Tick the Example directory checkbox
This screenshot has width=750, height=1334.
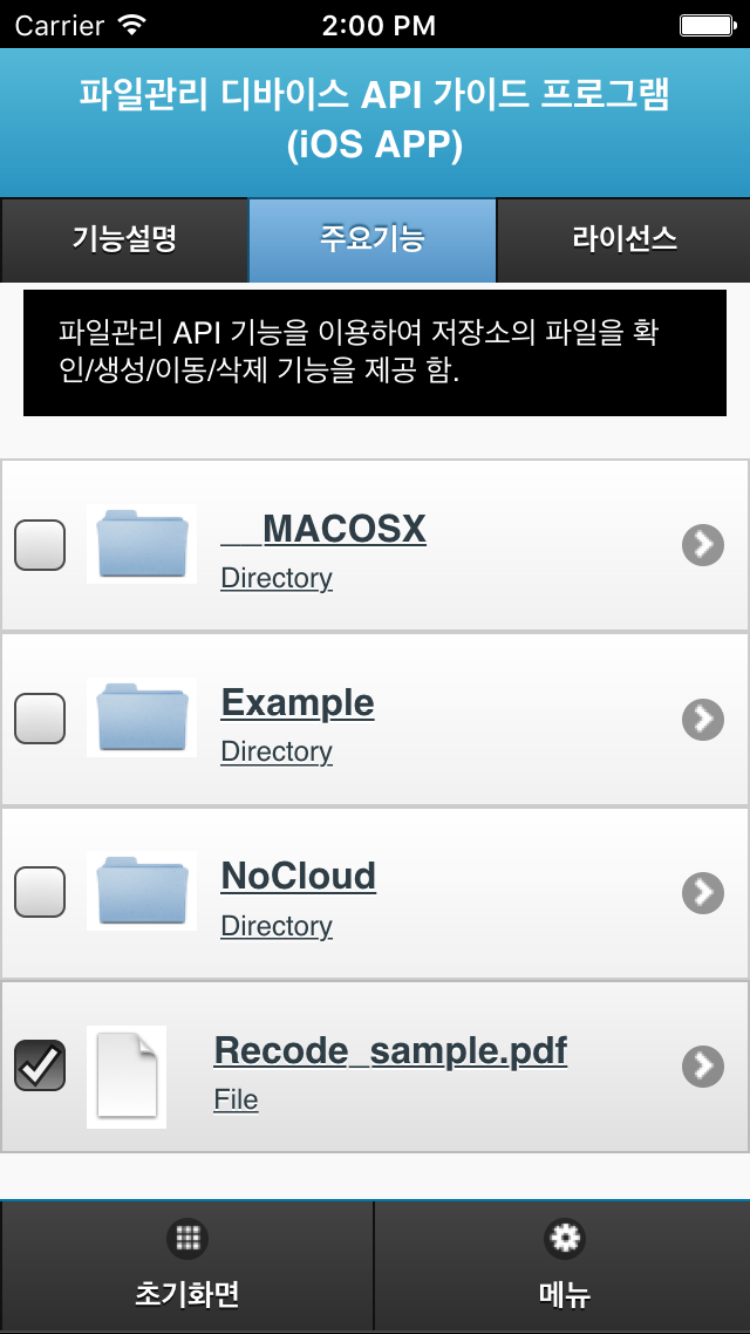(40, 719)
